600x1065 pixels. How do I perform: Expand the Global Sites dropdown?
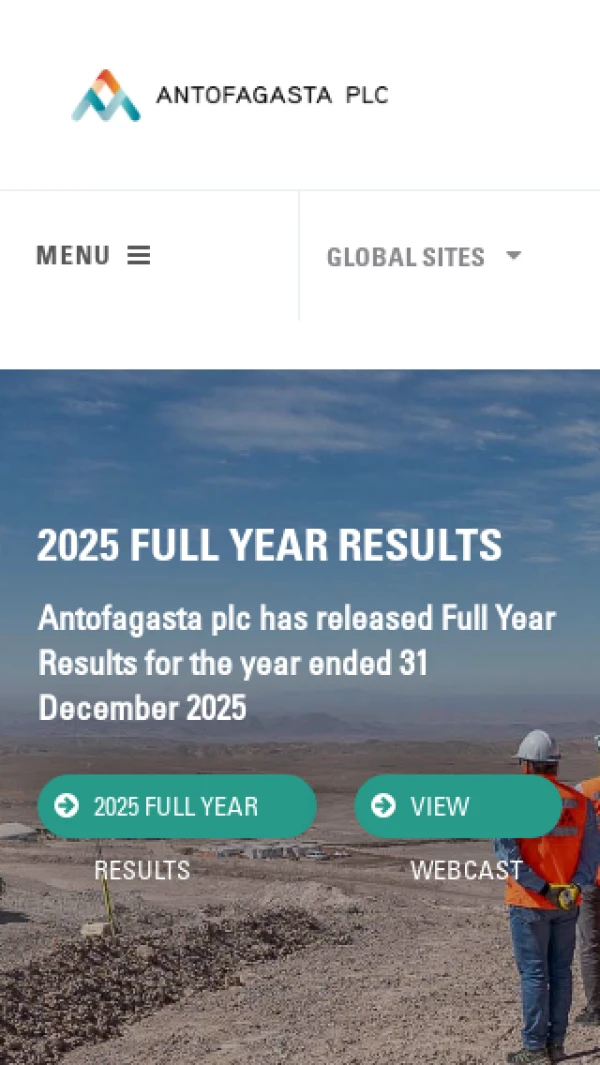coord(424,257)
